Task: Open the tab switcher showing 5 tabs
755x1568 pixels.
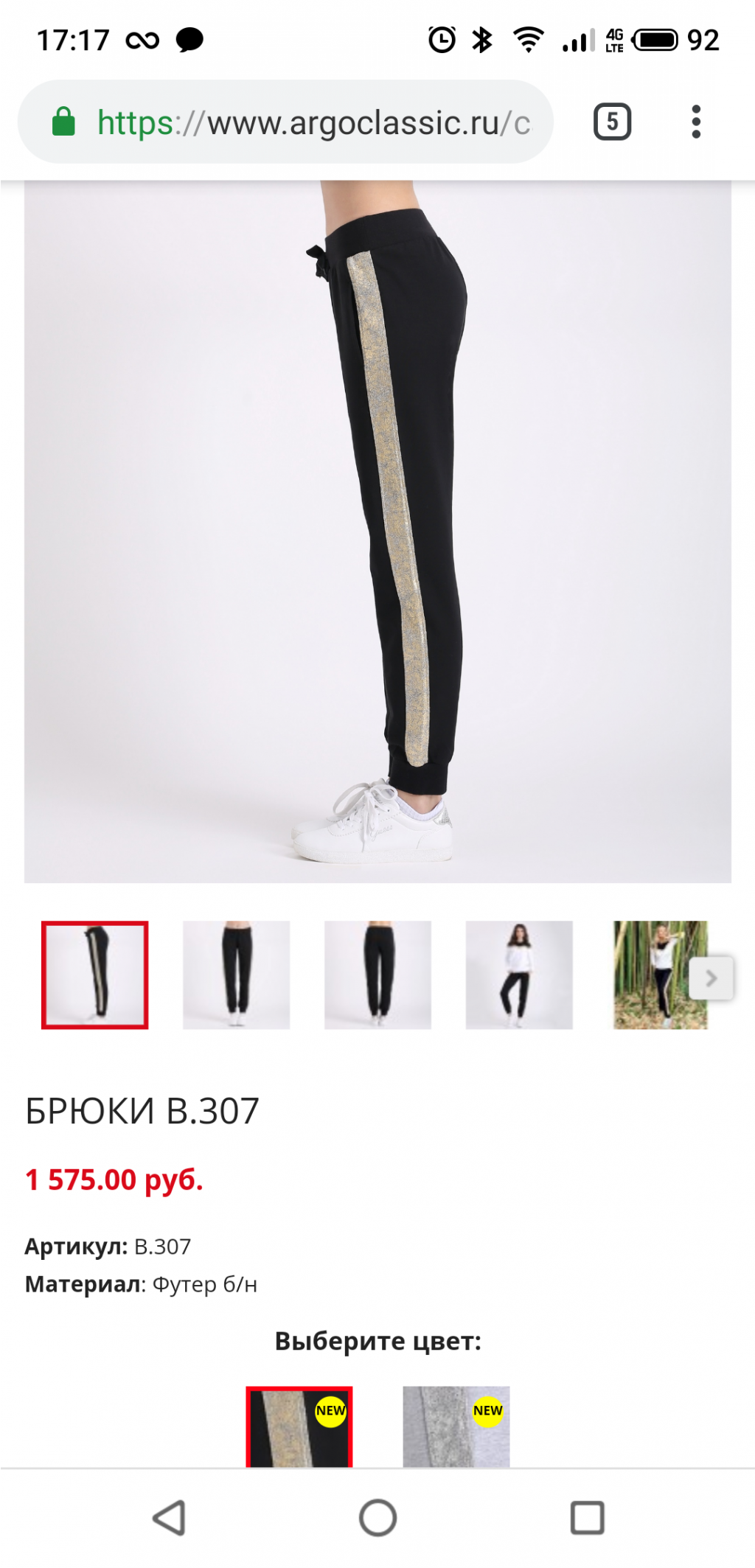Action: click(612, 122)
